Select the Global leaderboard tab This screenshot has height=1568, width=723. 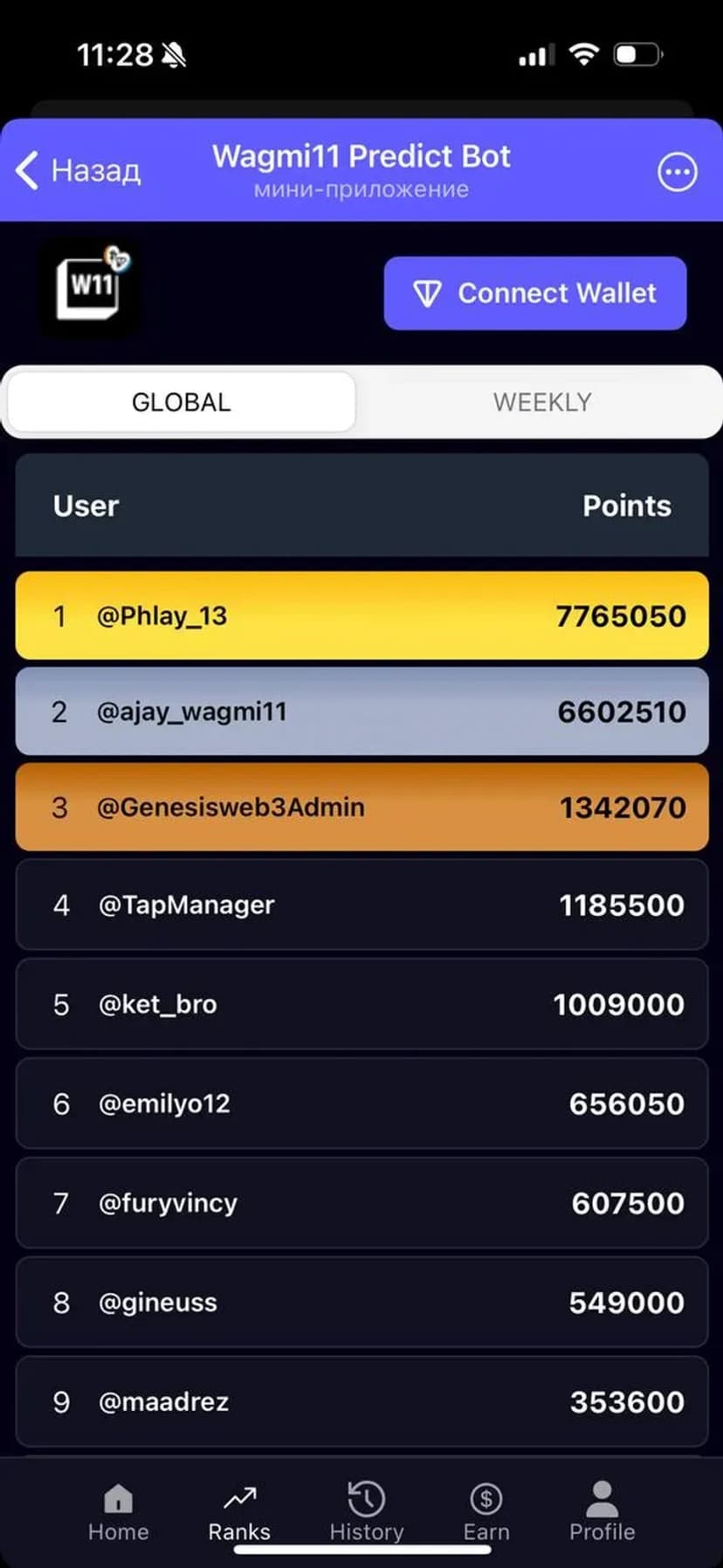(x=182, y=402)
